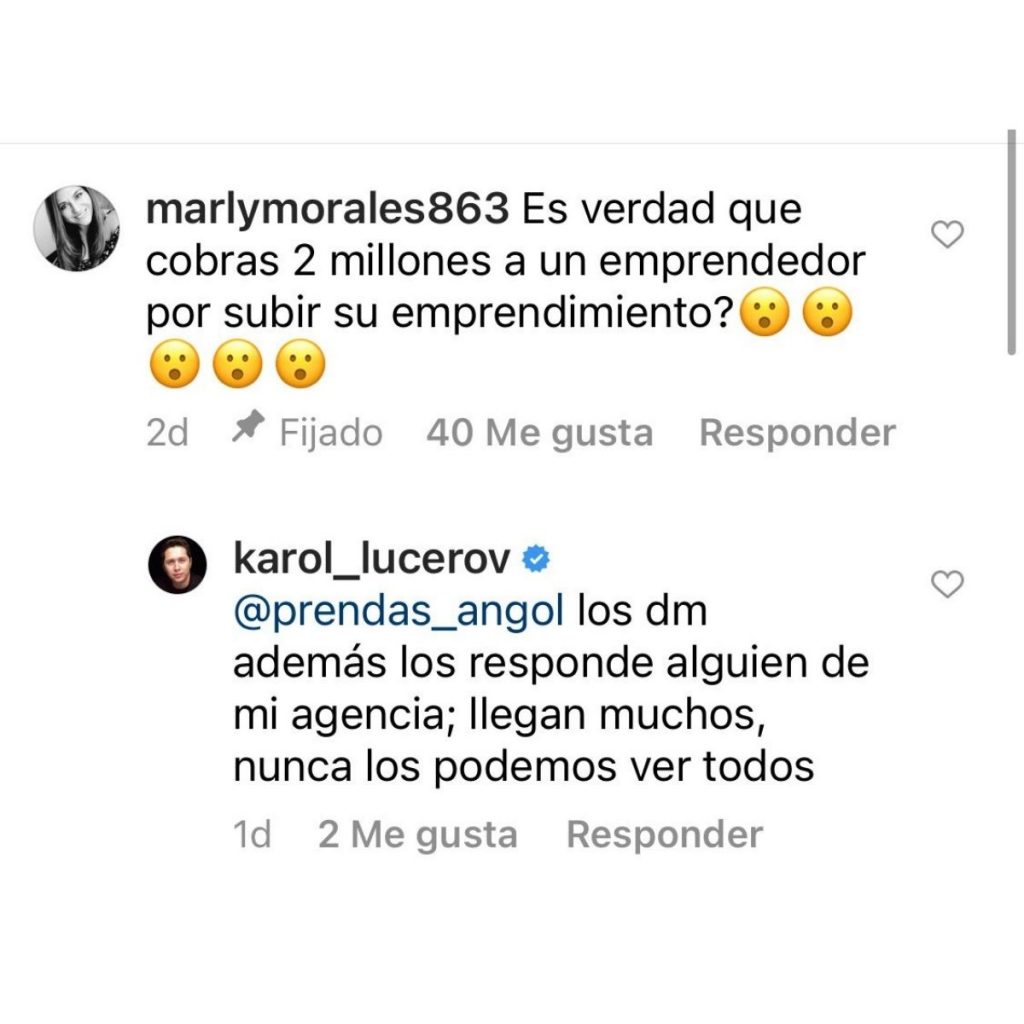1024x1024 pixels.
Task: Visit the marlymorales863 username link
Action: coord(325,211)
